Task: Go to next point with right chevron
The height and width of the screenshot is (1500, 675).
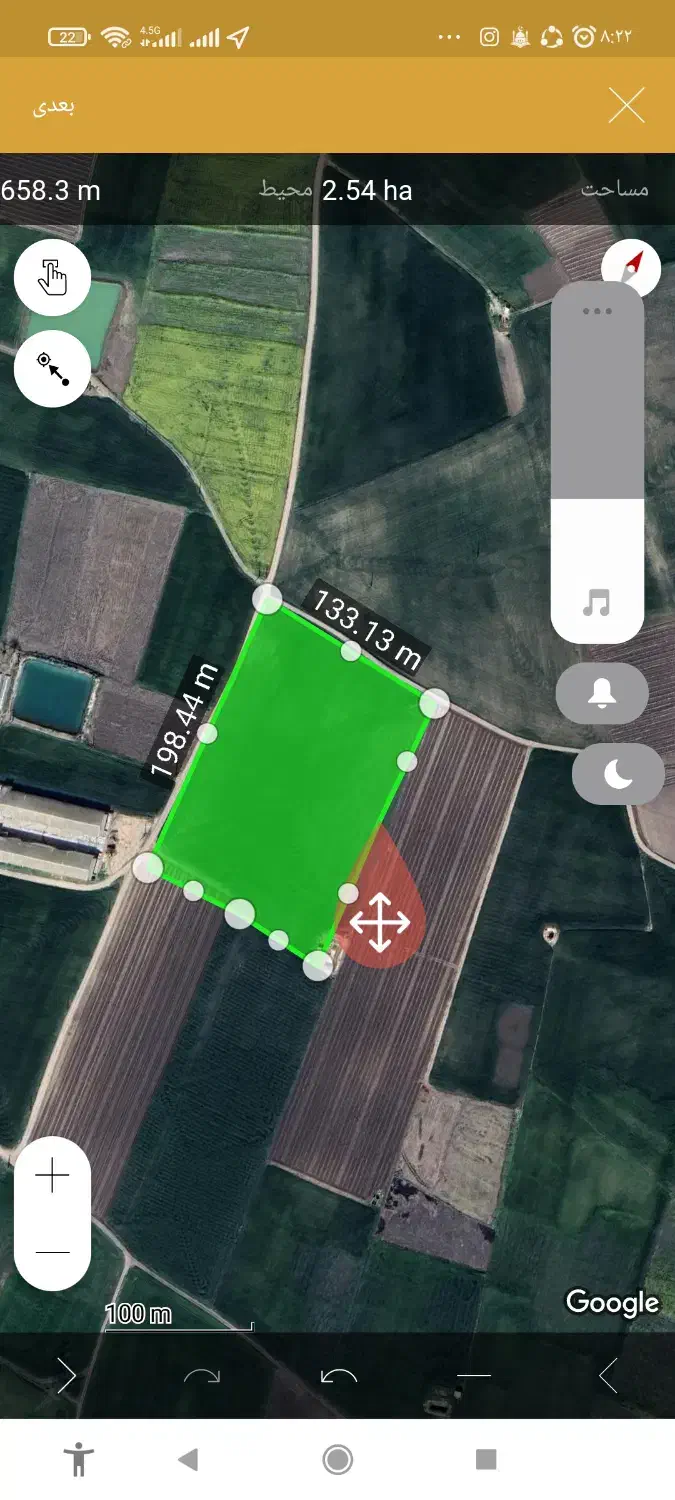Action: 67,1377
